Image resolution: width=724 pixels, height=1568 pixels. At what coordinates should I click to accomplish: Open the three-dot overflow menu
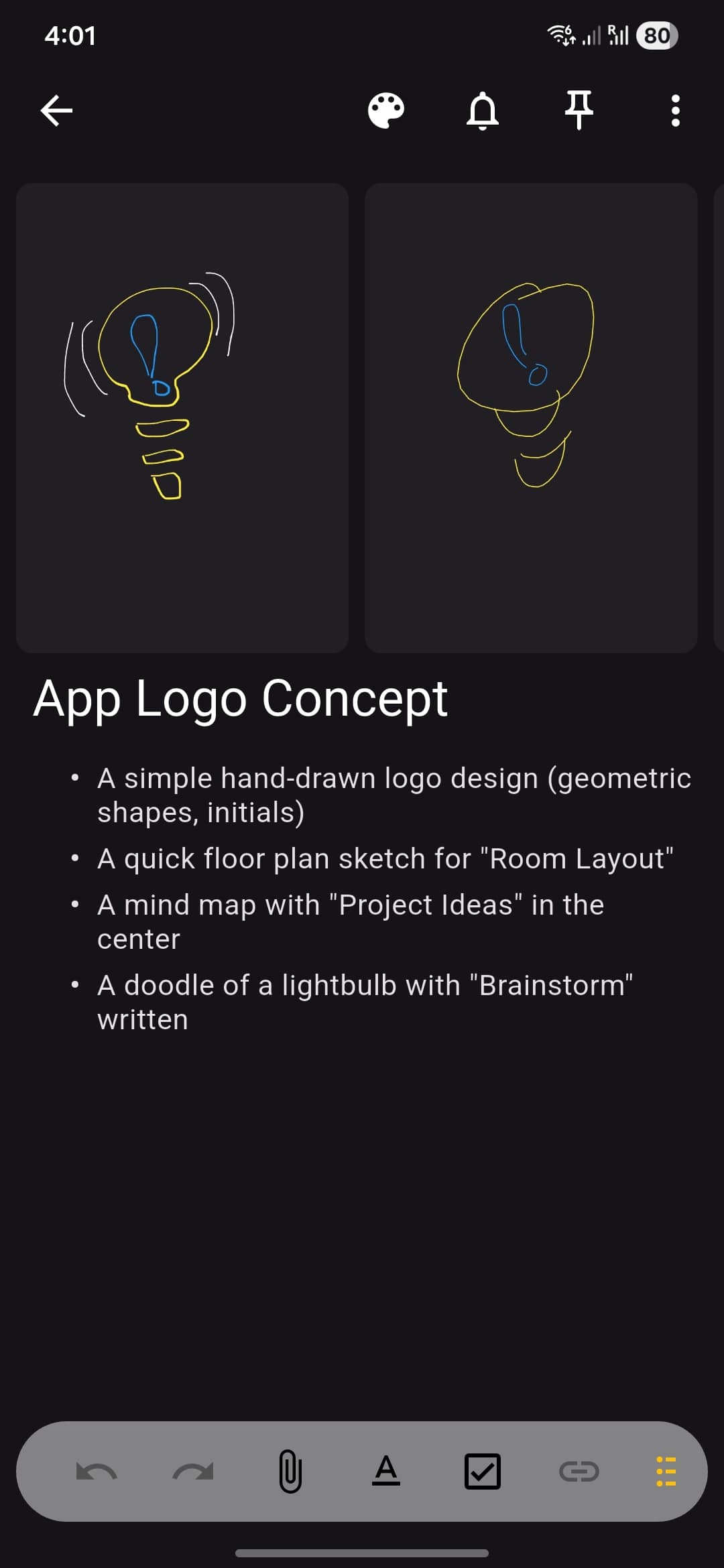tap(674, 110)
